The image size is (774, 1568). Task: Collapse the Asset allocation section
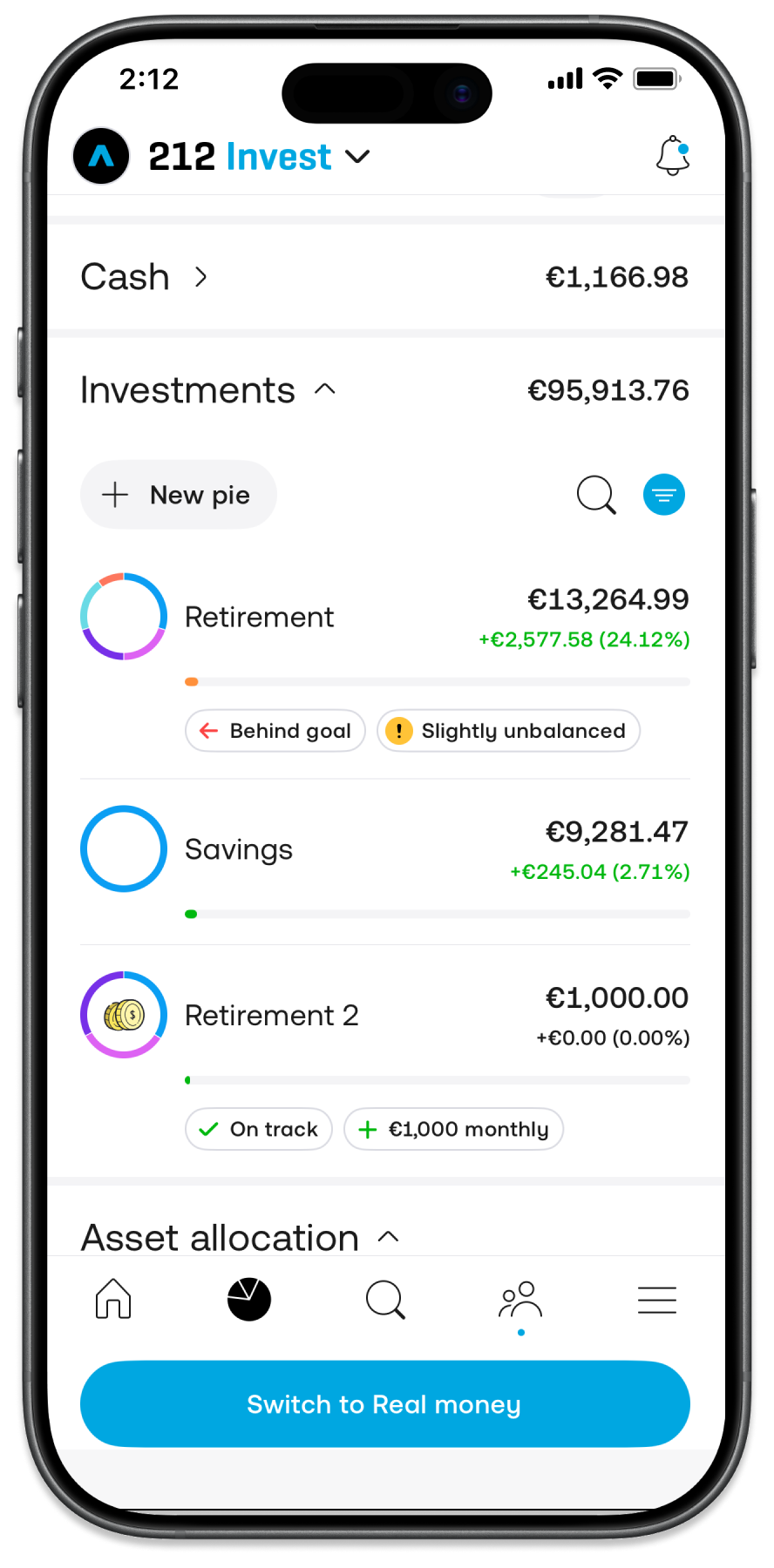[x=389, y=1237]
